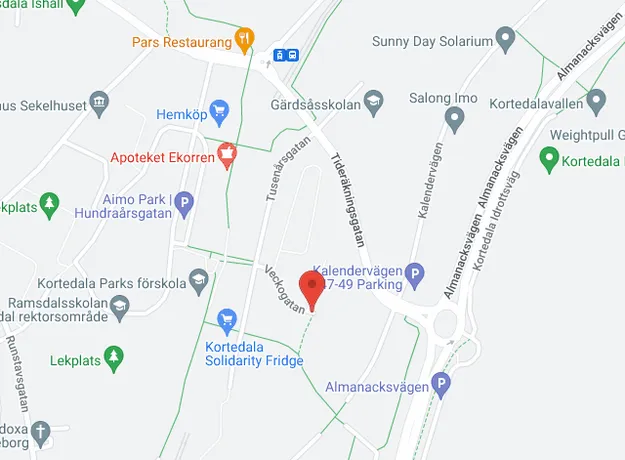Open the Ramsdalsskolan marker

coord(120,308)
